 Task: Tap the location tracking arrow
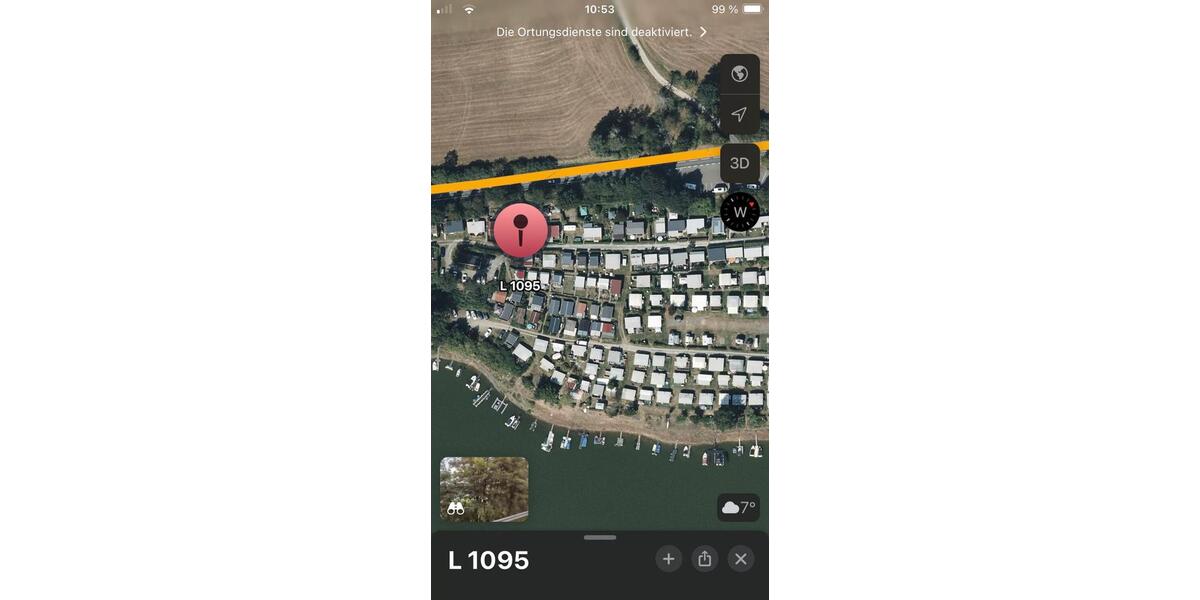click(739, 115)
